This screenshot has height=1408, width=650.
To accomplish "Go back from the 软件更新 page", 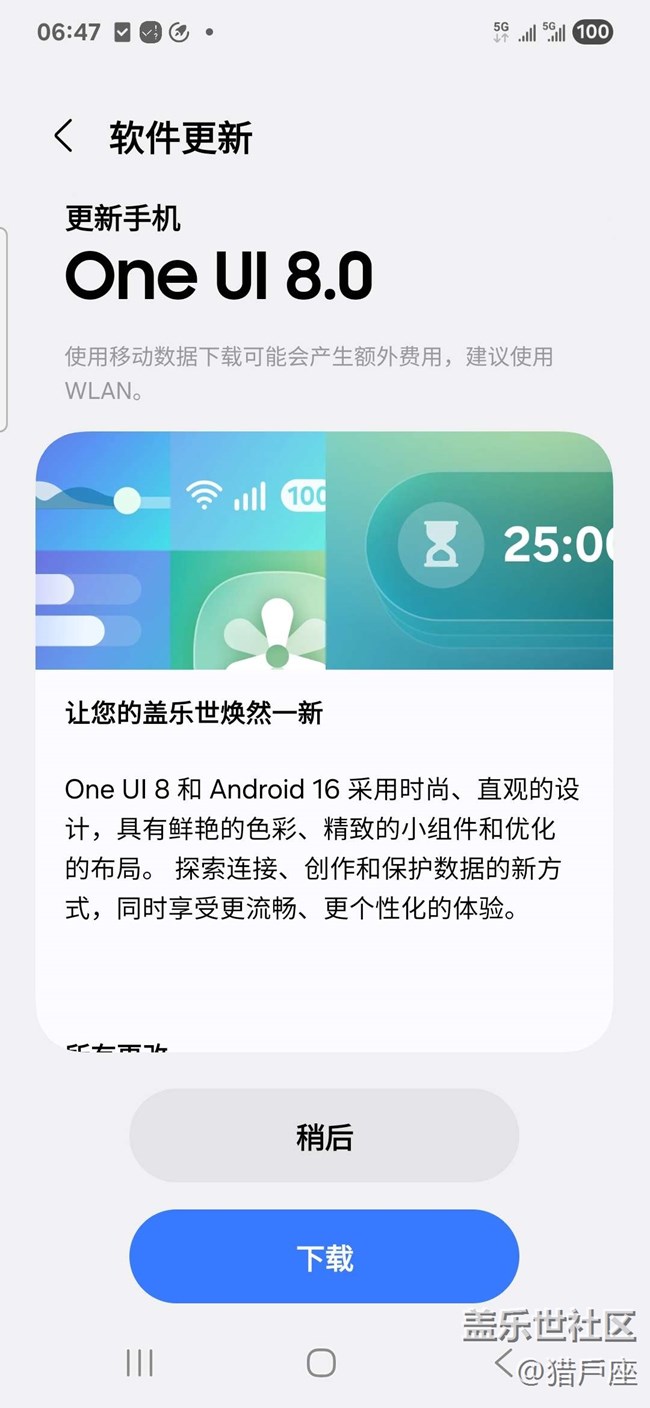I will (64, 136).
